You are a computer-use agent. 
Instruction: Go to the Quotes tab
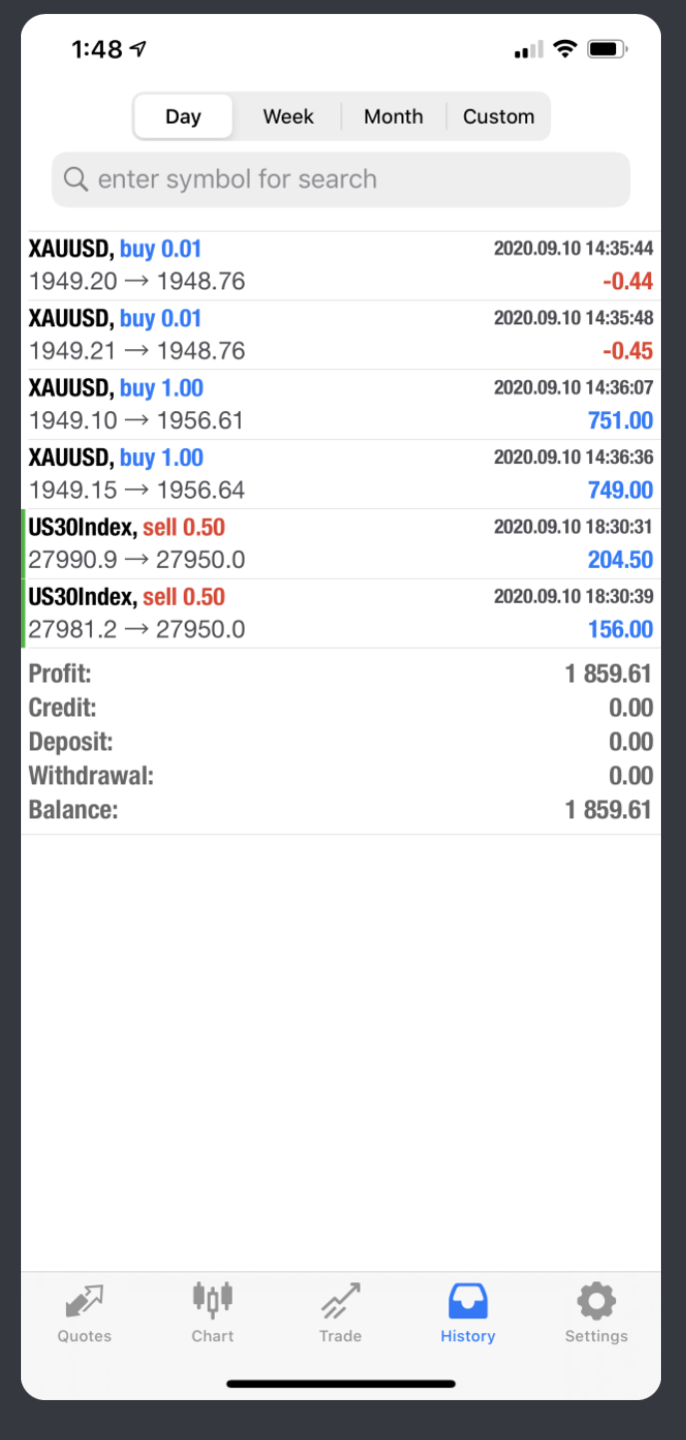point(85,1313)
